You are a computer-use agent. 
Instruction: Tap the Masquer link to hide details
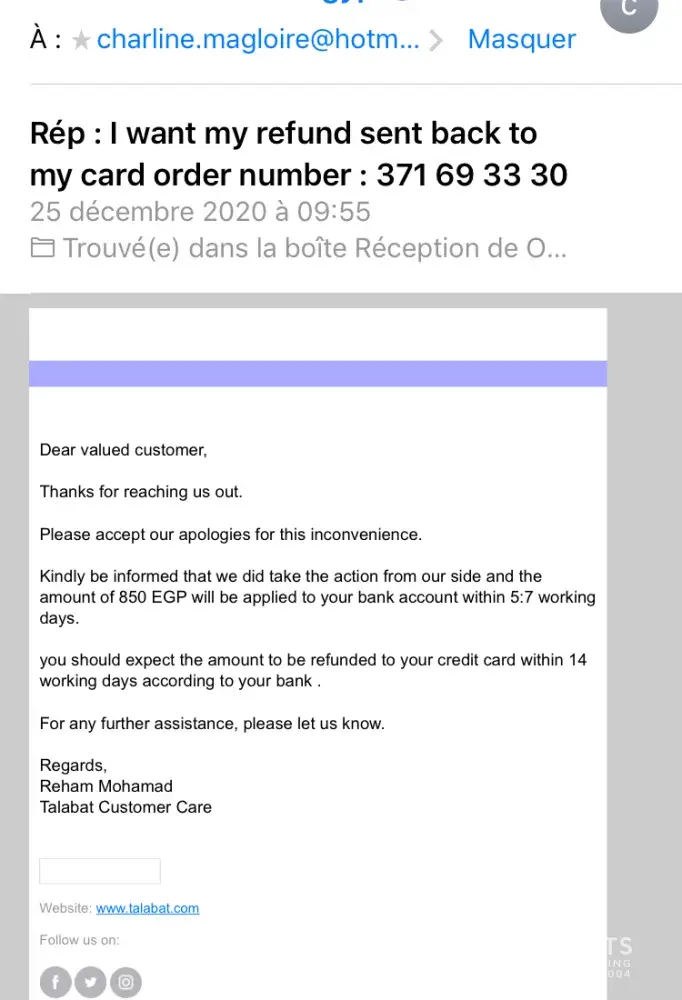click(x=521, y=40)
